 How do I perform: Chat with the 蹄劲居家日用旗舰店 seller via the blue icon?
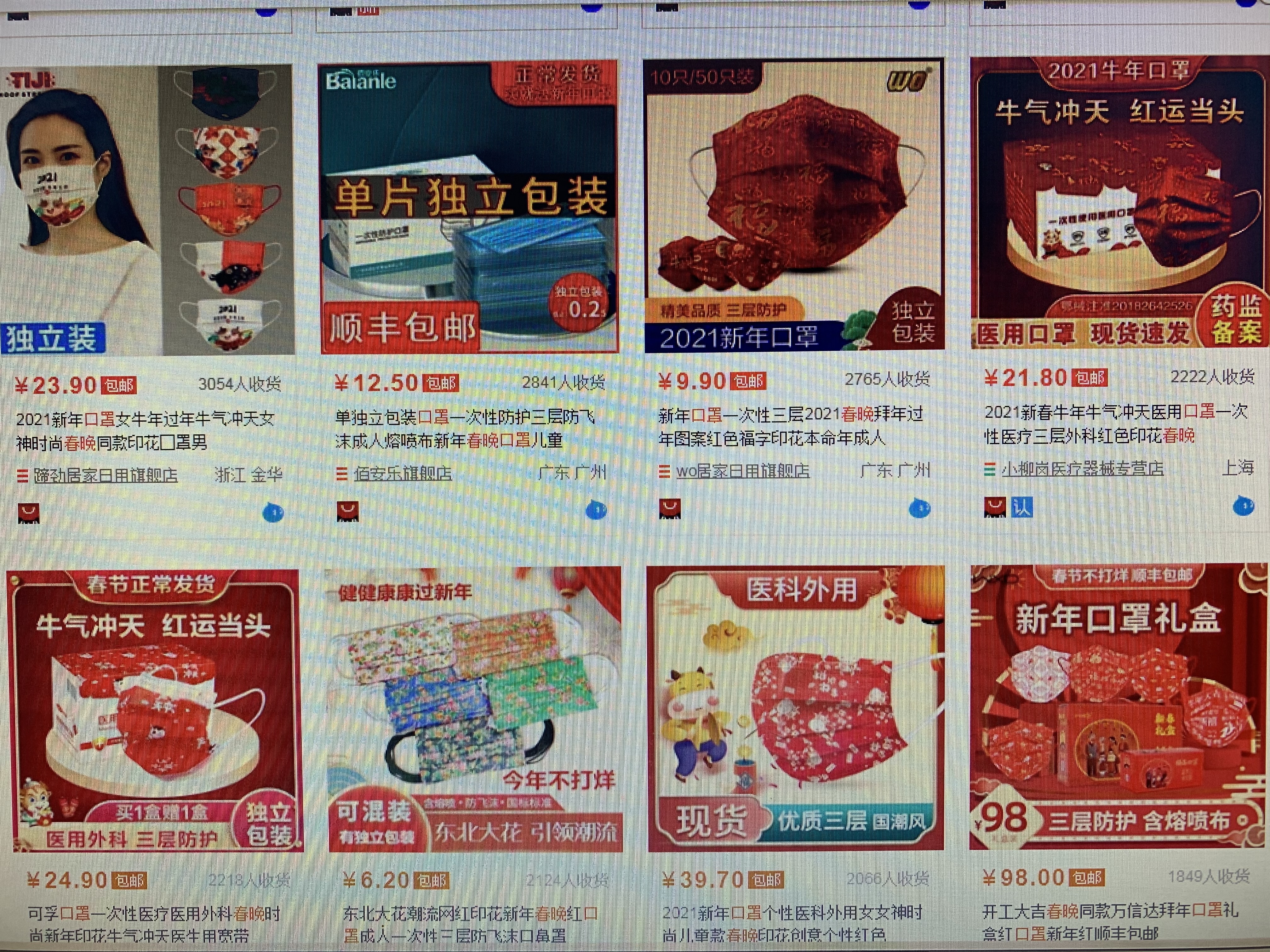click(273, 512)
